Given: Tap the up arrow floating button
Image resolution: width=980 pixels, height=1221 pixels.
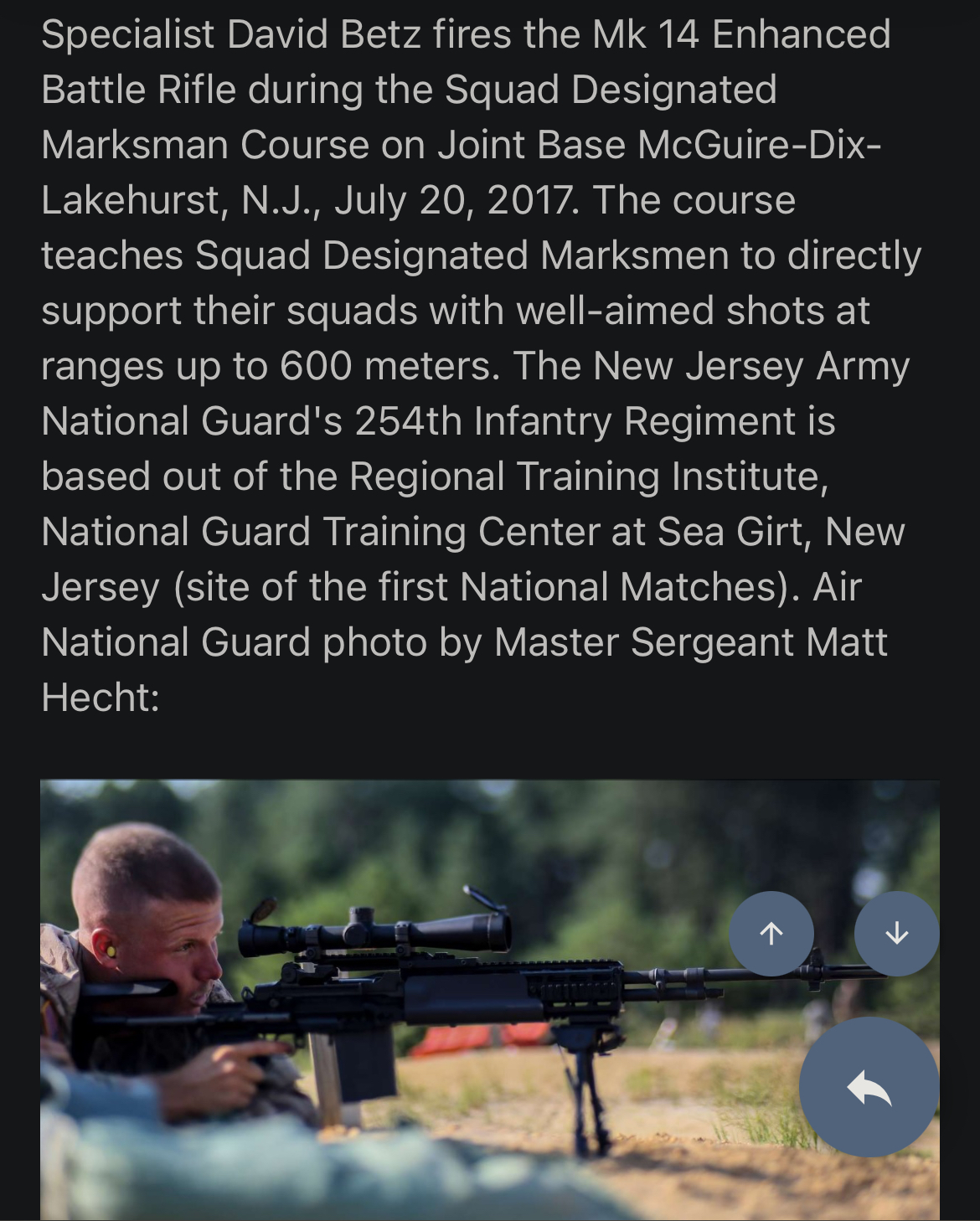Looking at the screenshot, I should point(771,933).
